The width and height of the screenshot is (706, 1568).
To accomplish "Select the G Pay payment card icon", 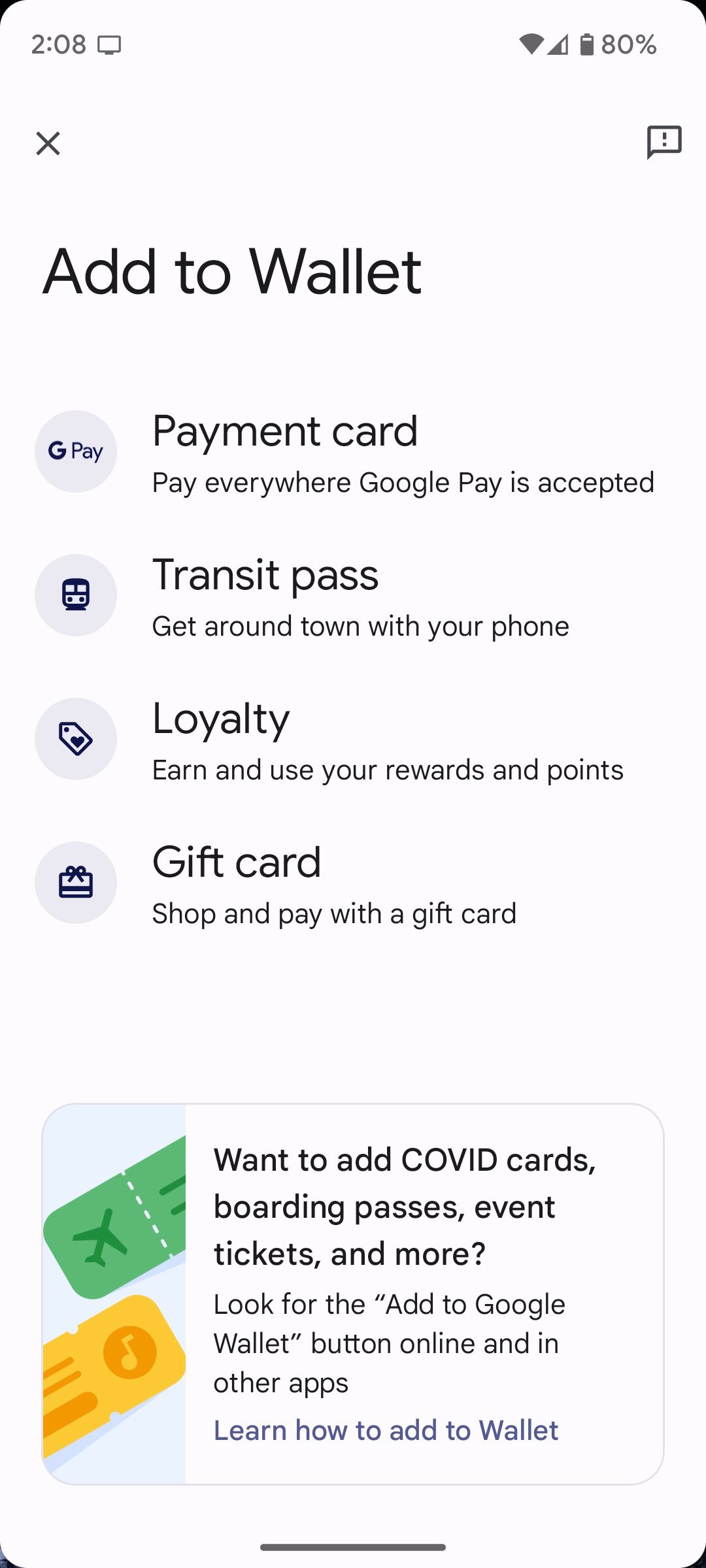I will tap(76, 451).
